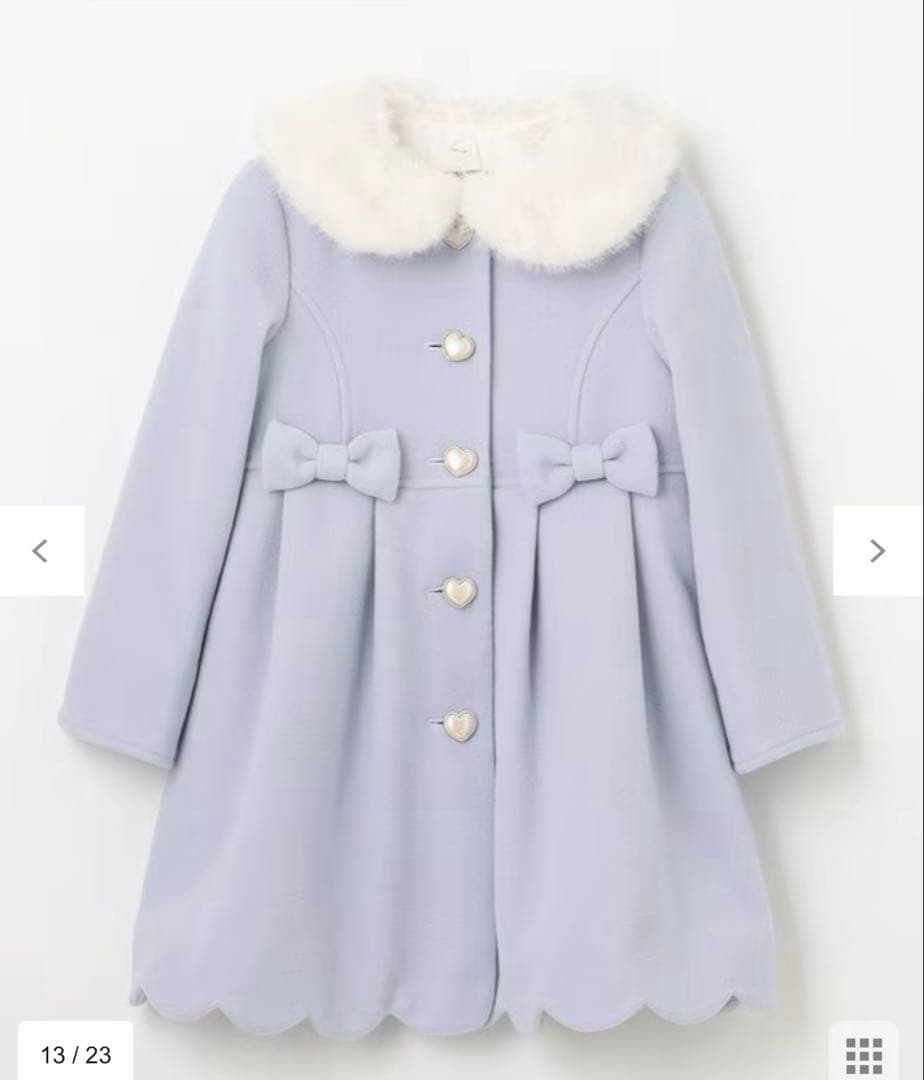Image resolution: width=924 pixels, height=1080 pixels.
Task: Go to the next product image
Action: pos(877,550)
